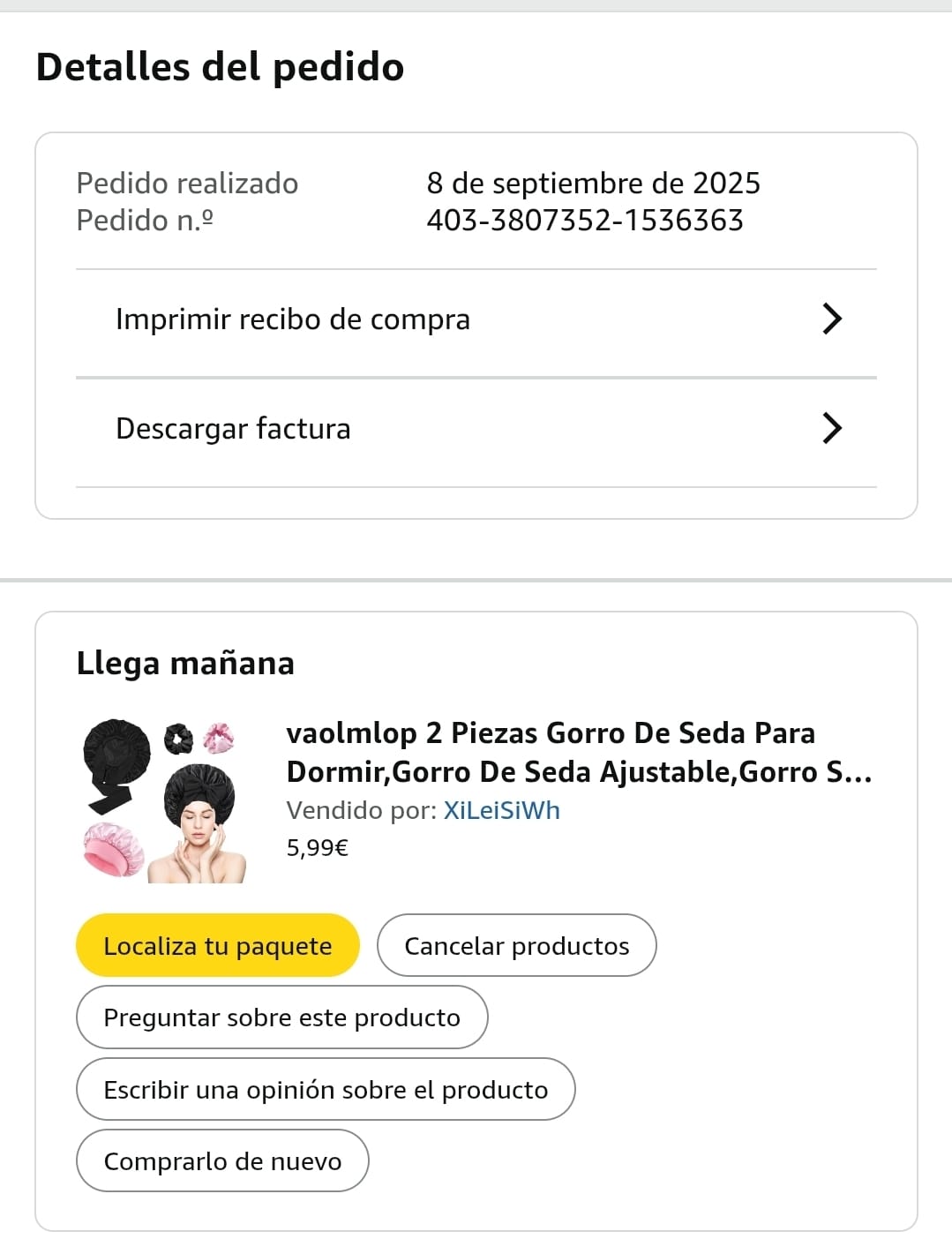The image size is (952, 1239).
Task: Tap Localiza tu paquete button
Action: (x=218, y=946)
